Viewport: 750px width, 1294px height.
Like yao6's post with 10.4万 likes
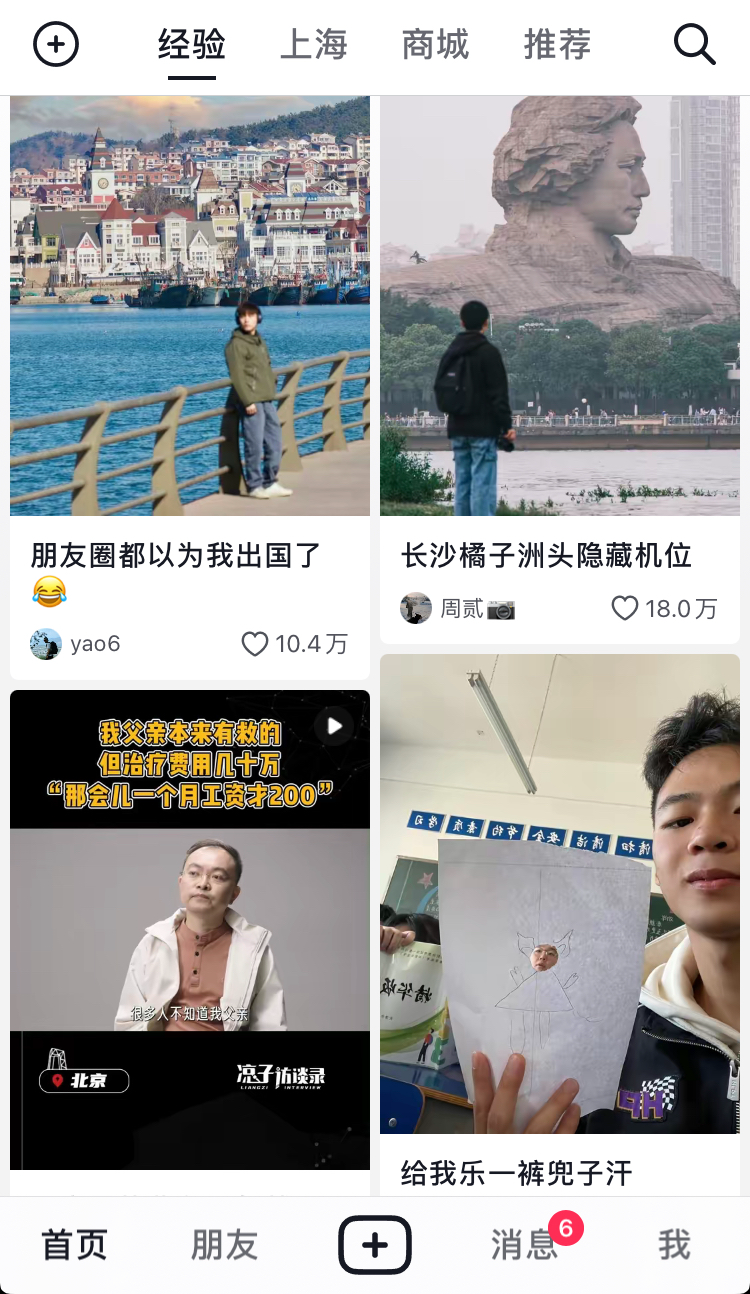coord(255,644)
